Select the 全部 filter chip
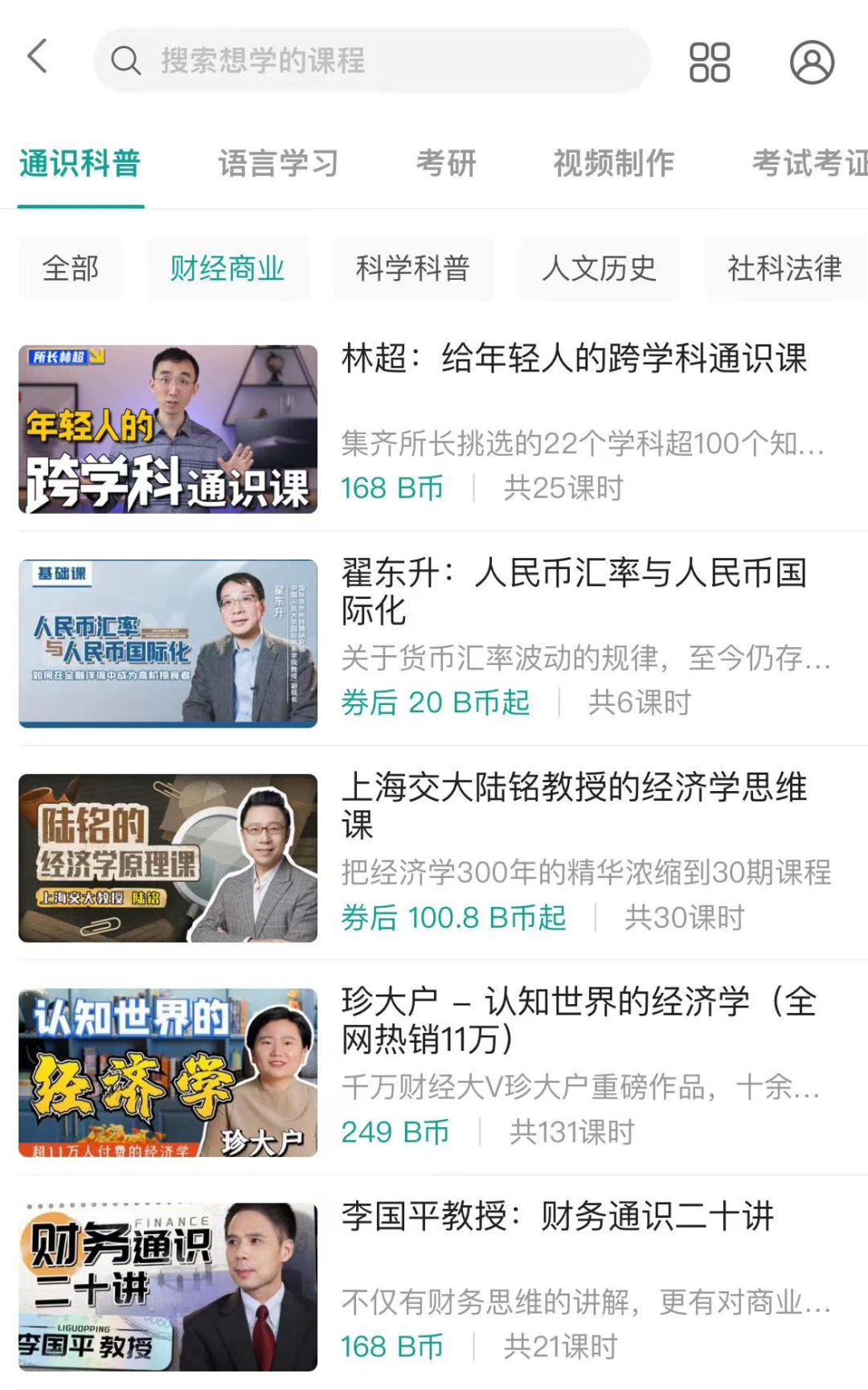 click(x=71, y=269)
